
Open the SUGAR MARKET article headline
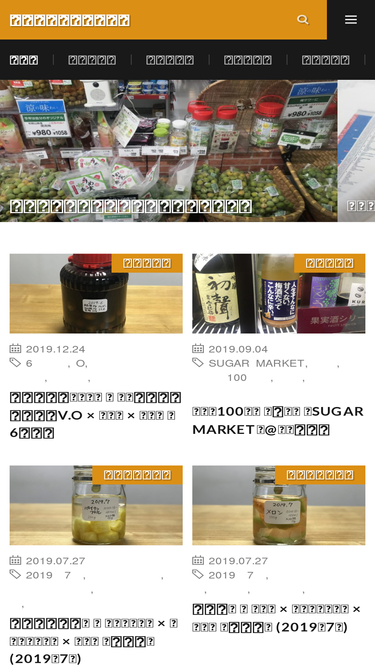[278, 420]
